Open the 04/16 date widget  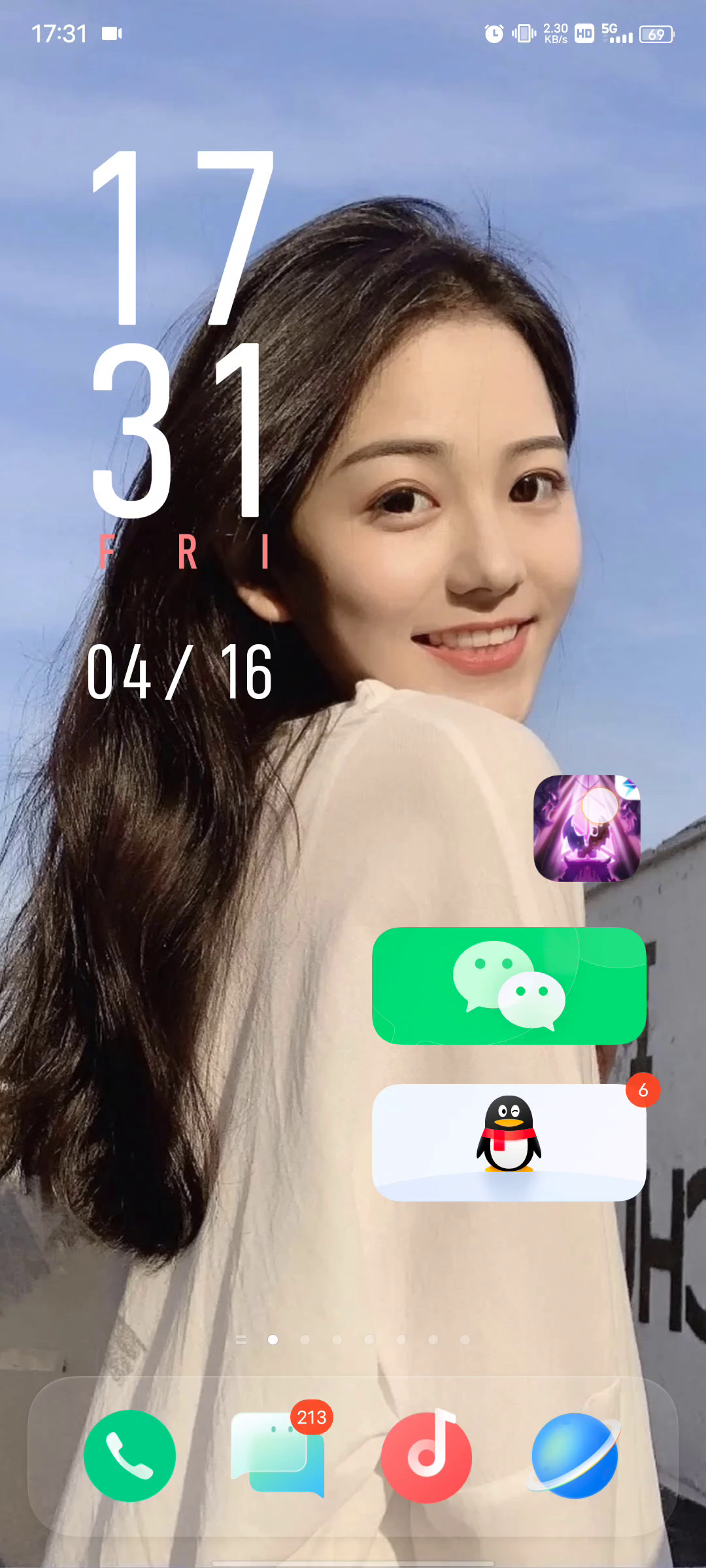180,672
